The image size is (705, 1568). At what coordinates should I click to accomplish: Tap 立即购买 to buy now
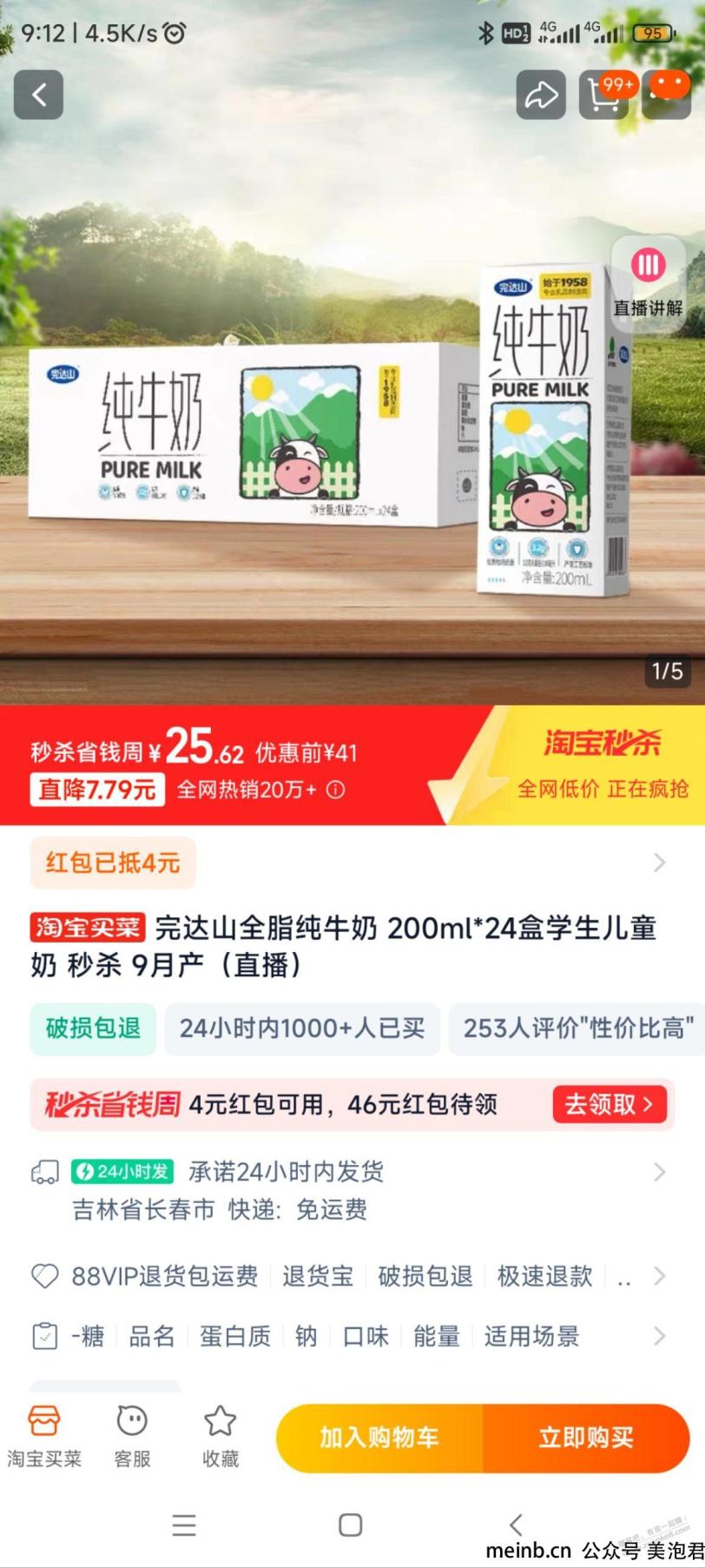click(586, 1438)
